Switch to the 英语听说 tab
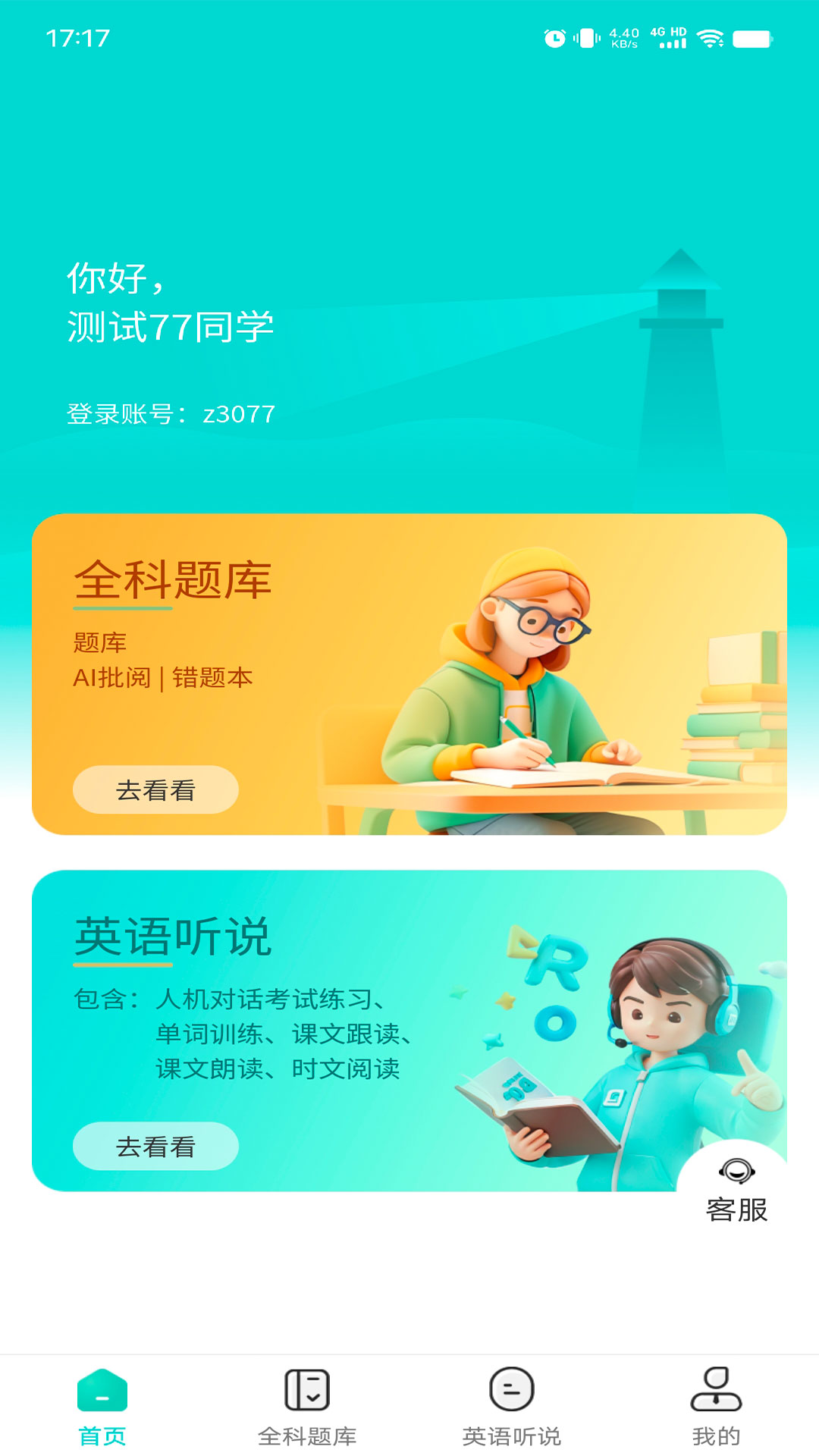The width and height of the screenshot is (819, 1456). pyautogui.click(x=512, y=1407)
